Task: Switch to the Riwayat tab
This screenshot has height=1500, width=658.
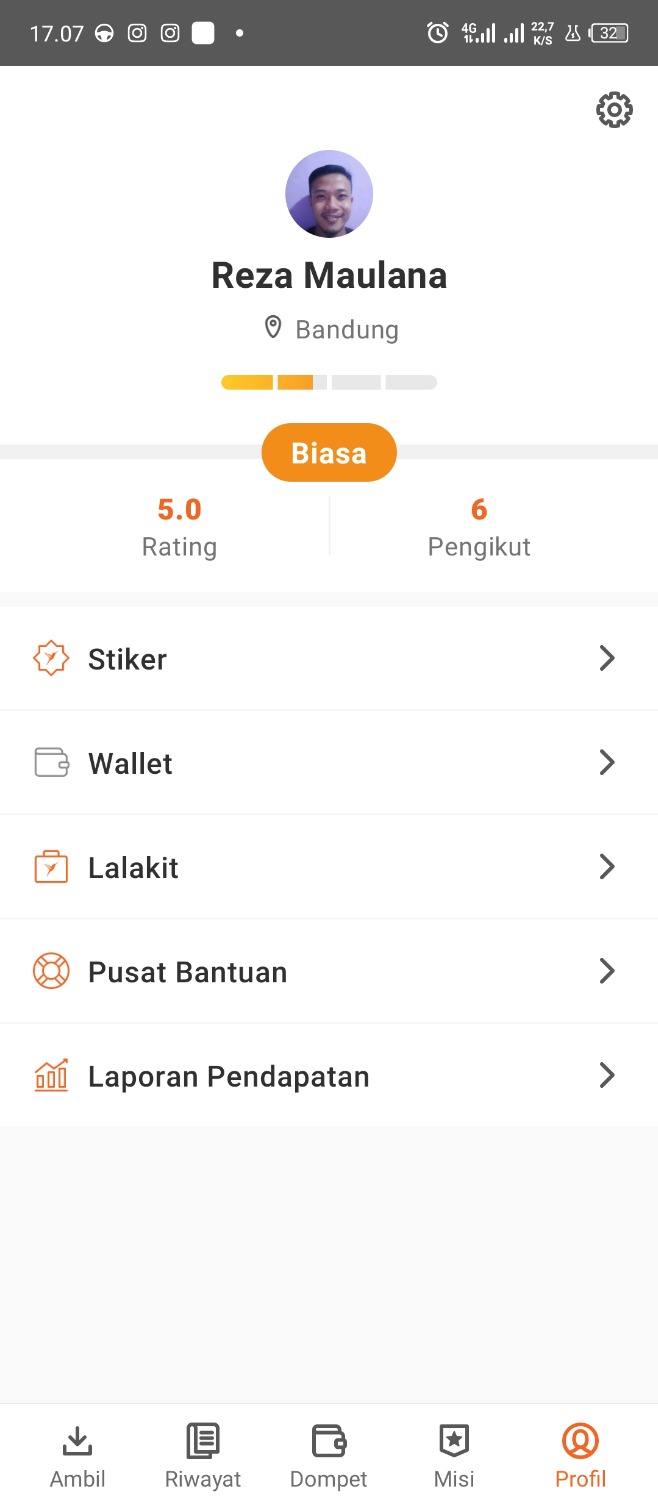Action: coord(203,1456)
